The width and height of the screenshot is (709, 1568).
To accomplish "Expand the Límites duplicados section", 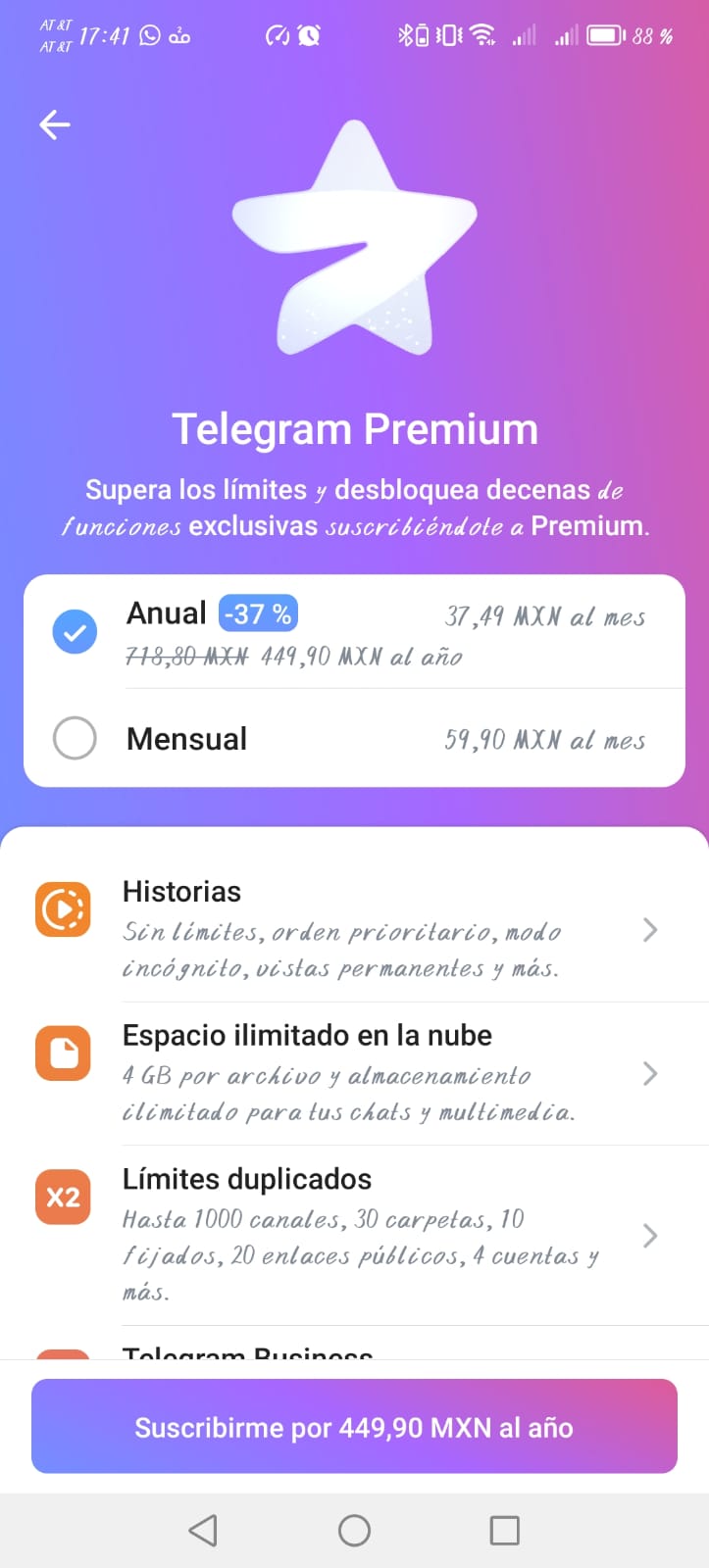I will [650, 1236].
